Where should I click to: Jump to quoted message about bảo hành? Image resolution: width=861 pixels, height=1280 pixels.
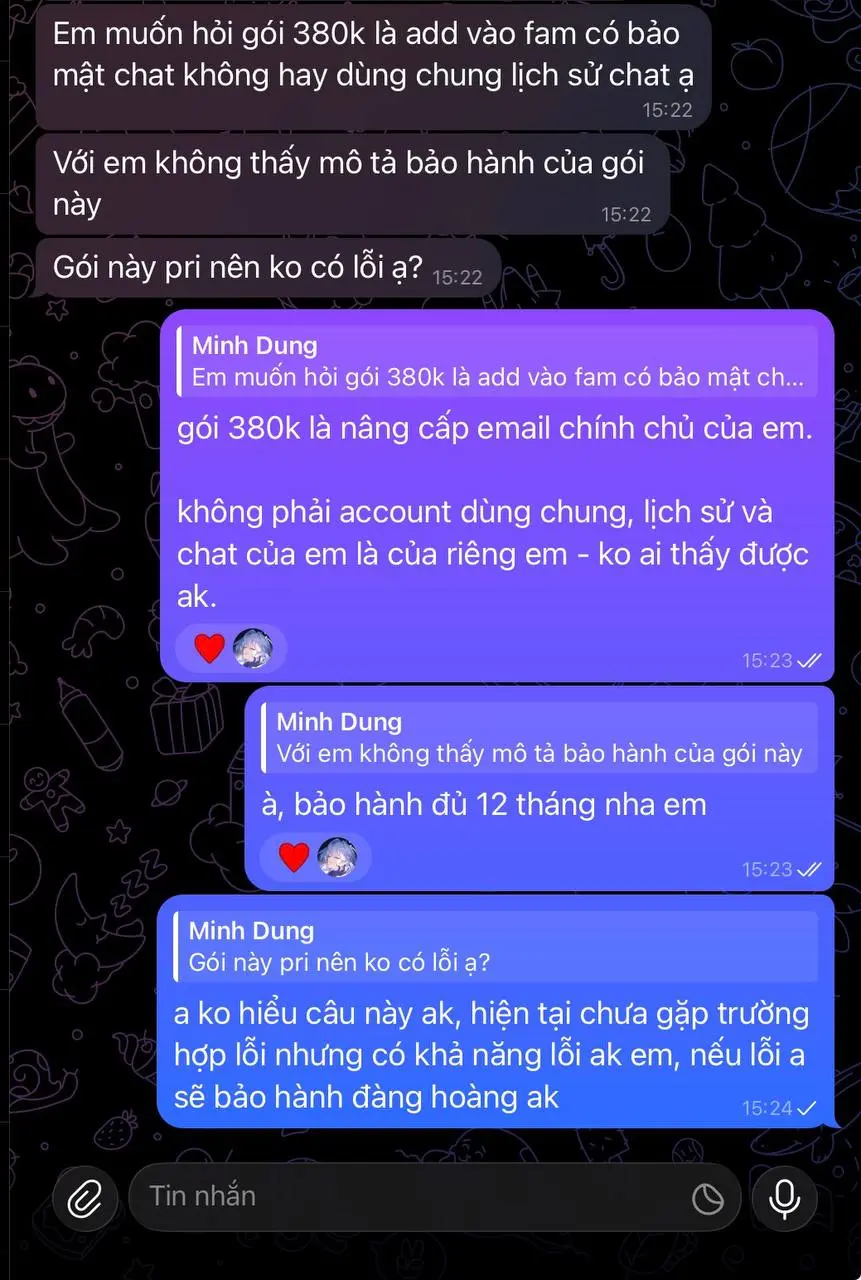(539, 738)
